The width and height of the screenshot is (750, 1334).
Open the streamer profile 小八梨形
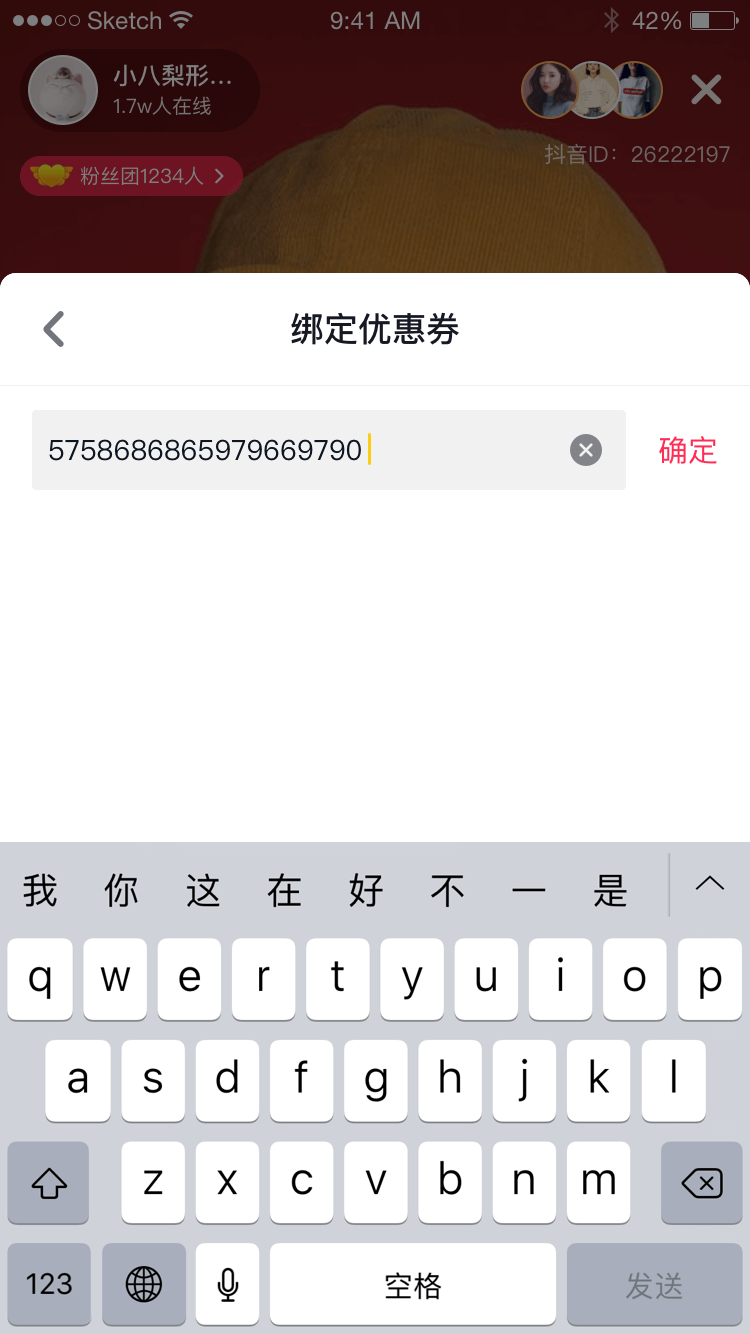pyautogui.click(x=140, y=91)
